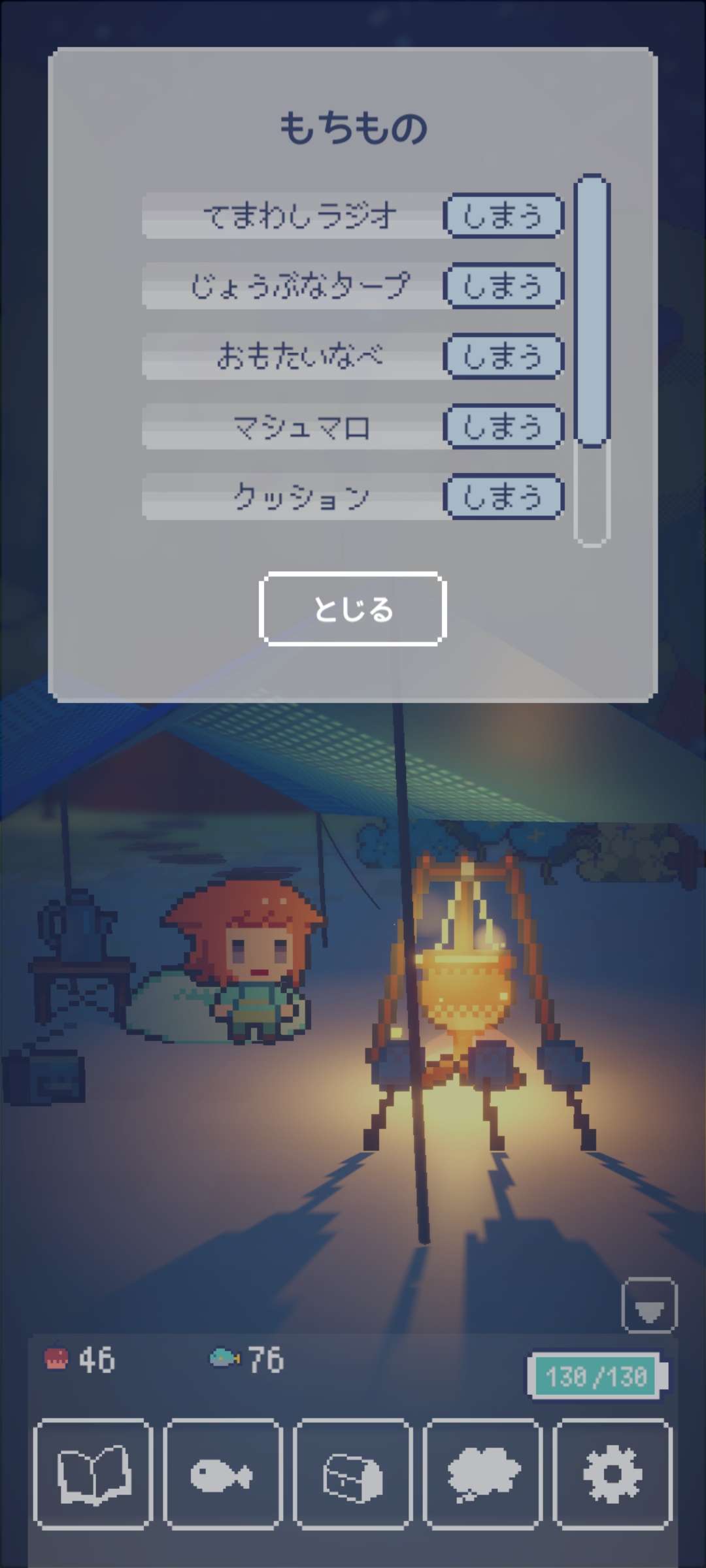
Task: Open the book journal icon
Action: point(93,1475)
